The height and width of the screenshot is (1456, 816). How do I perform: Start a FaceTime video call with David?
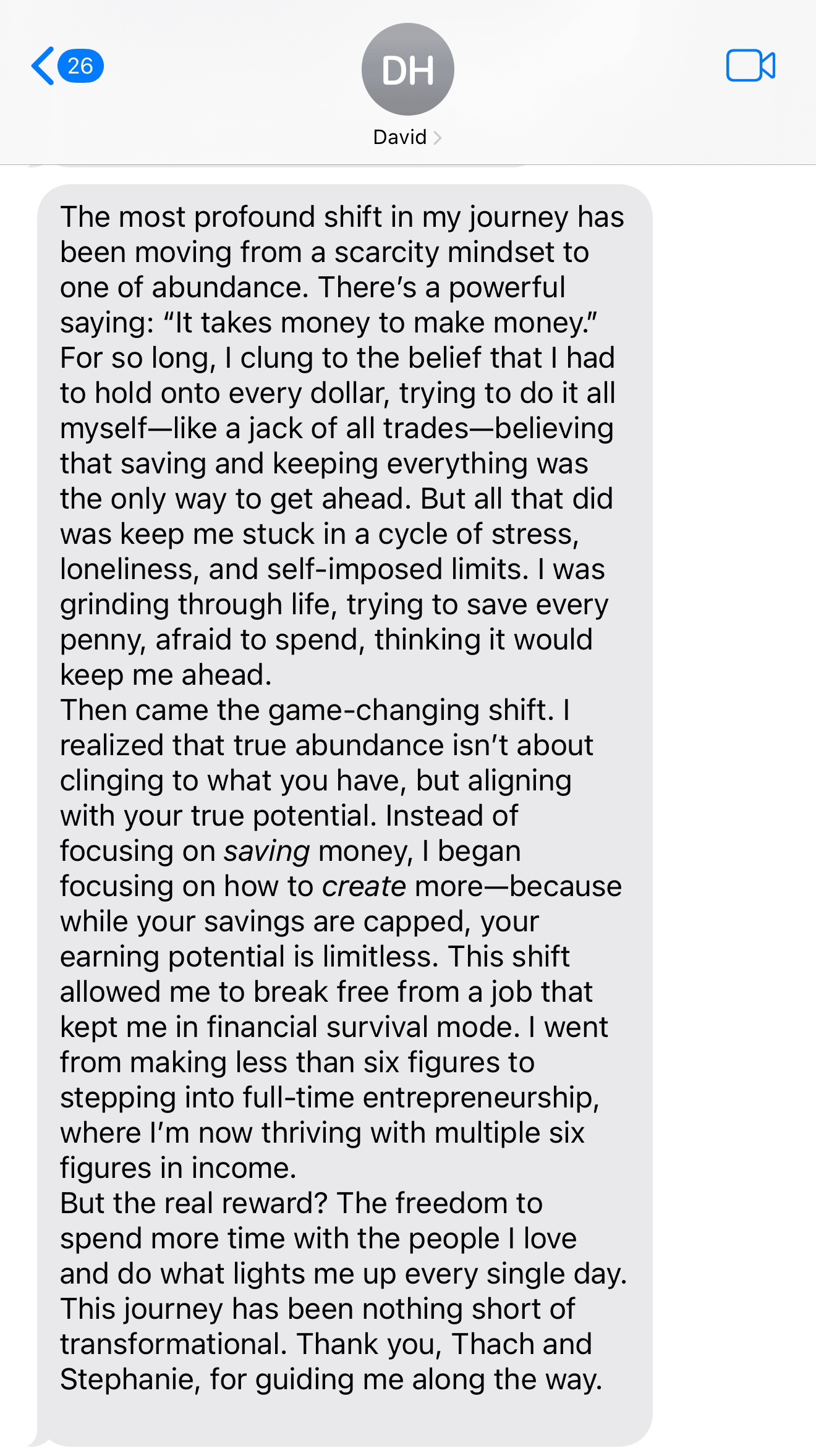[750, 66]
